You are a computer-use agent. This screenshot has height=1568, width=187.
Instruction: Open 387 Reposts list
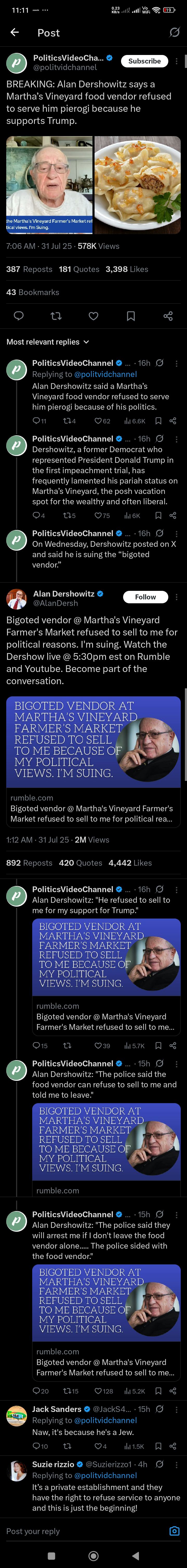tap(29, 269)
